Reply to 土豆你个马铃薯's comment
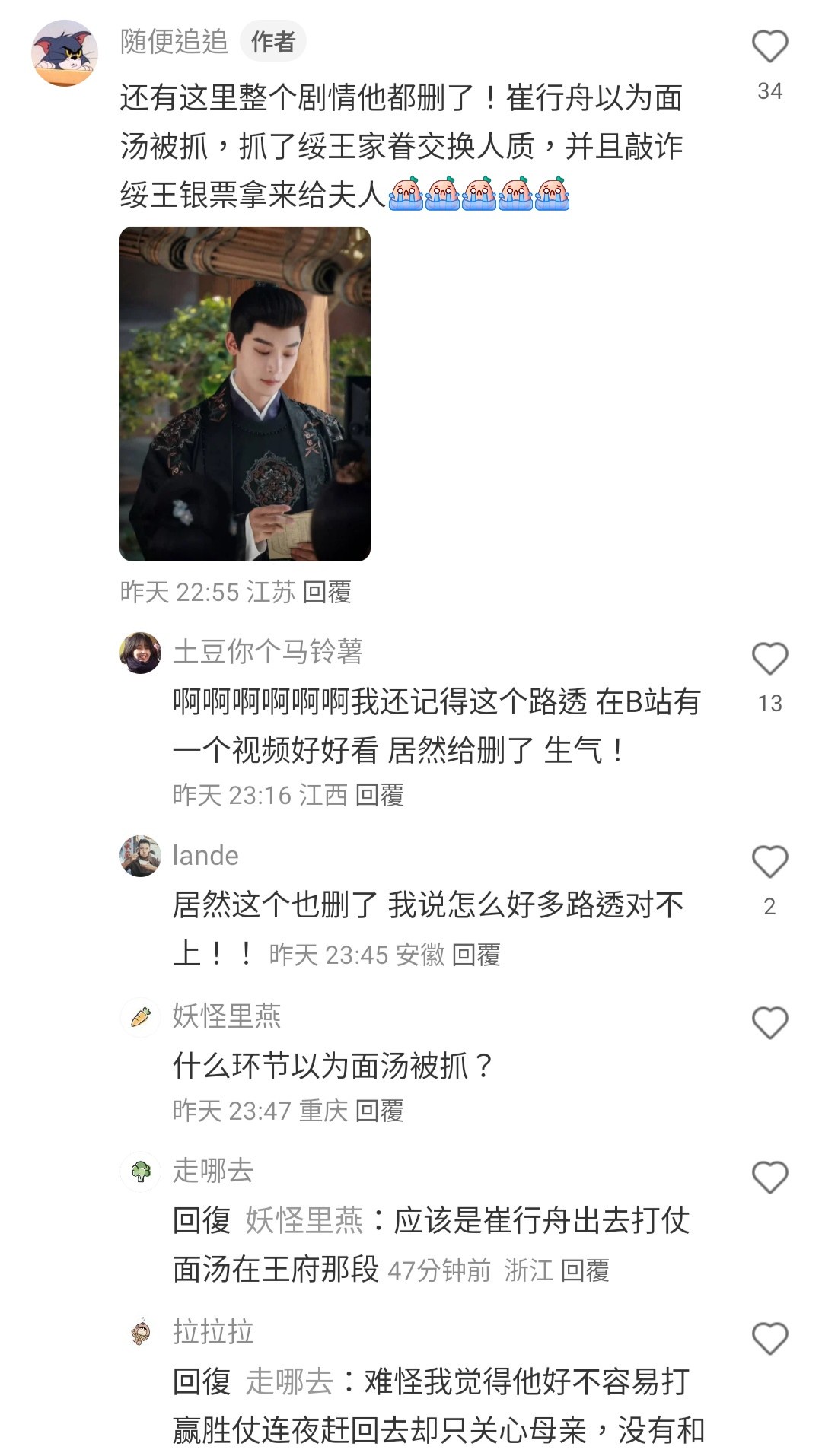 [x=380, y=795]
